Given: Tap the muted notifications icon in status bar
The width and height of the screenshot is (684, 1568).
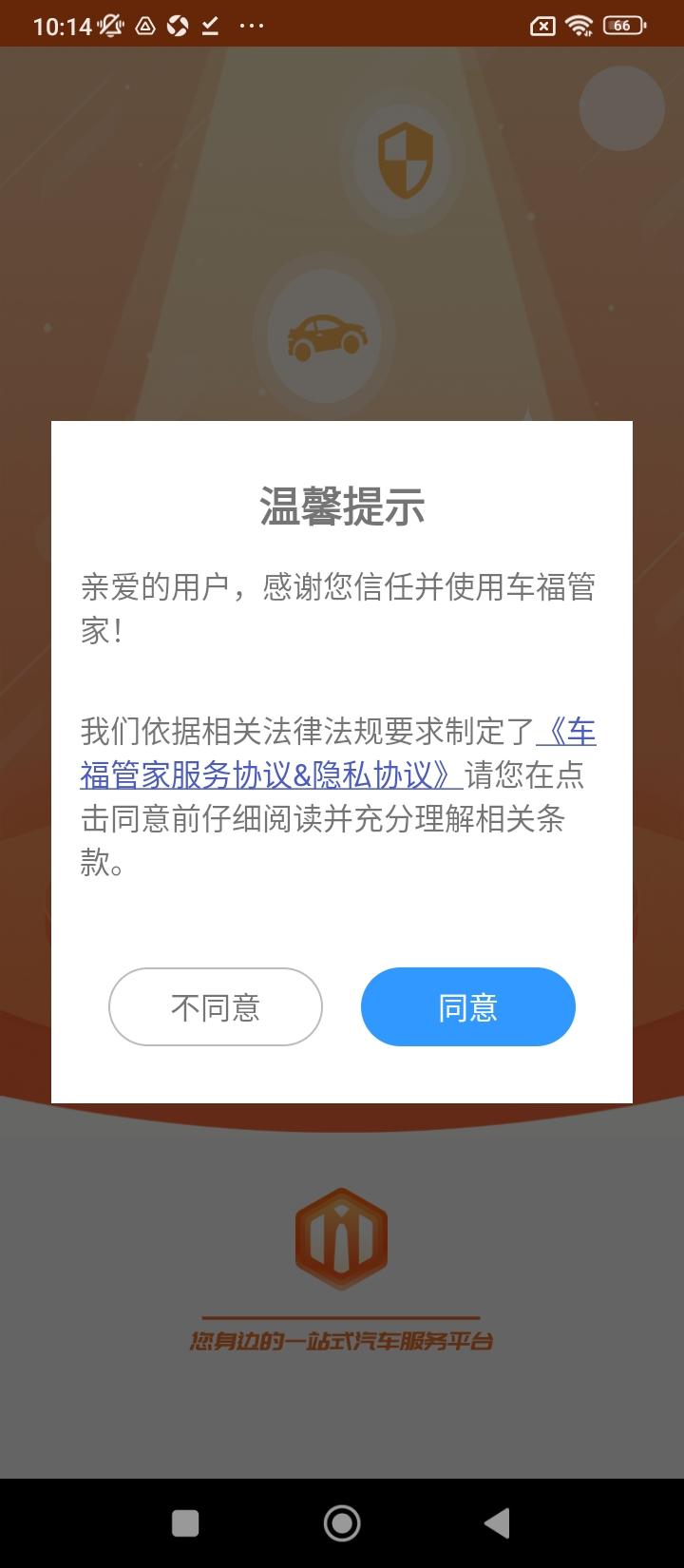Looking at the screenshot, I should click(x=110, y=26).
